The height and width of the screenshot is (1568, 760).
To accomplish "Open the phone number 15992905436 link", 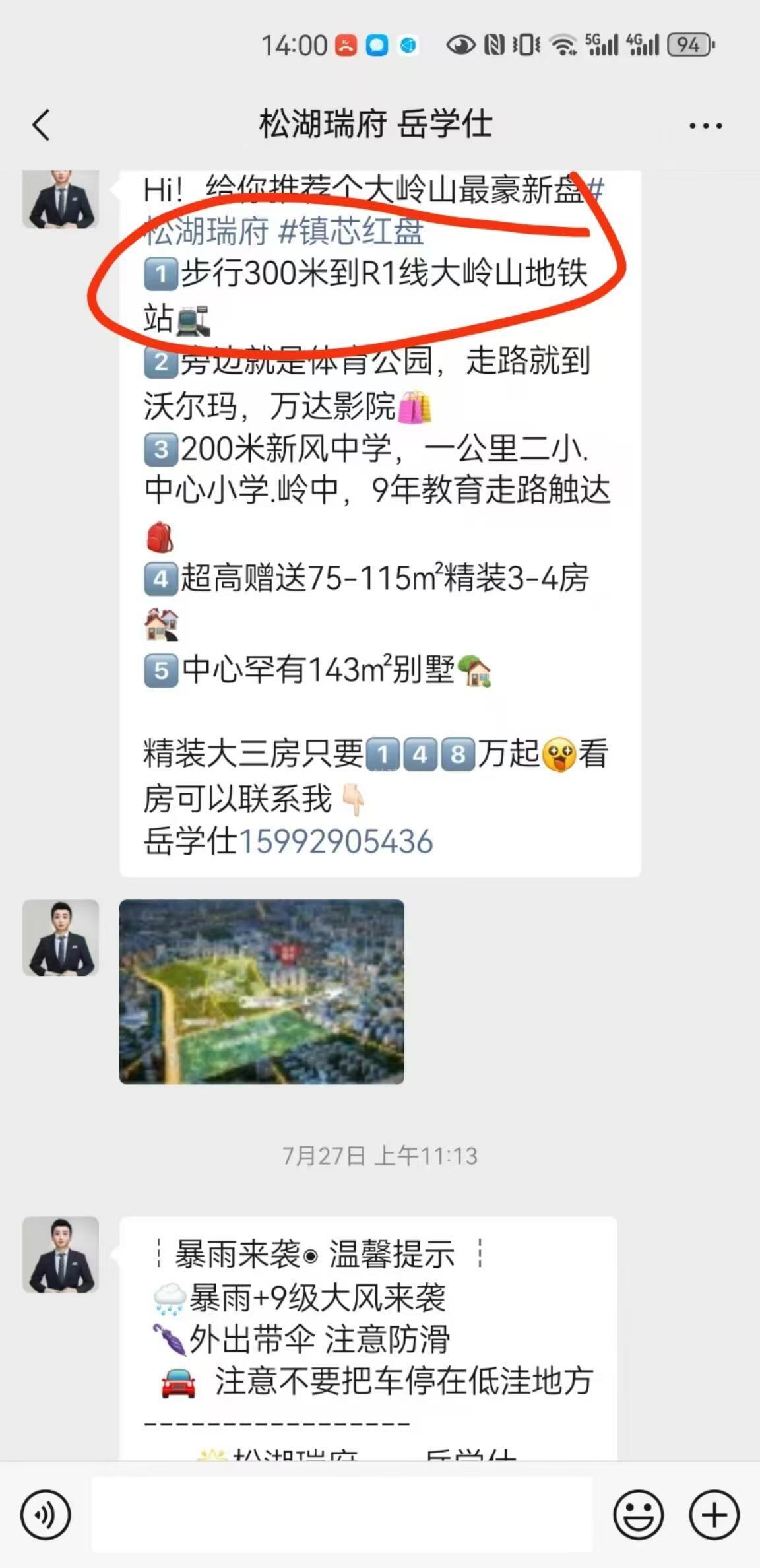I will [335, 841].
